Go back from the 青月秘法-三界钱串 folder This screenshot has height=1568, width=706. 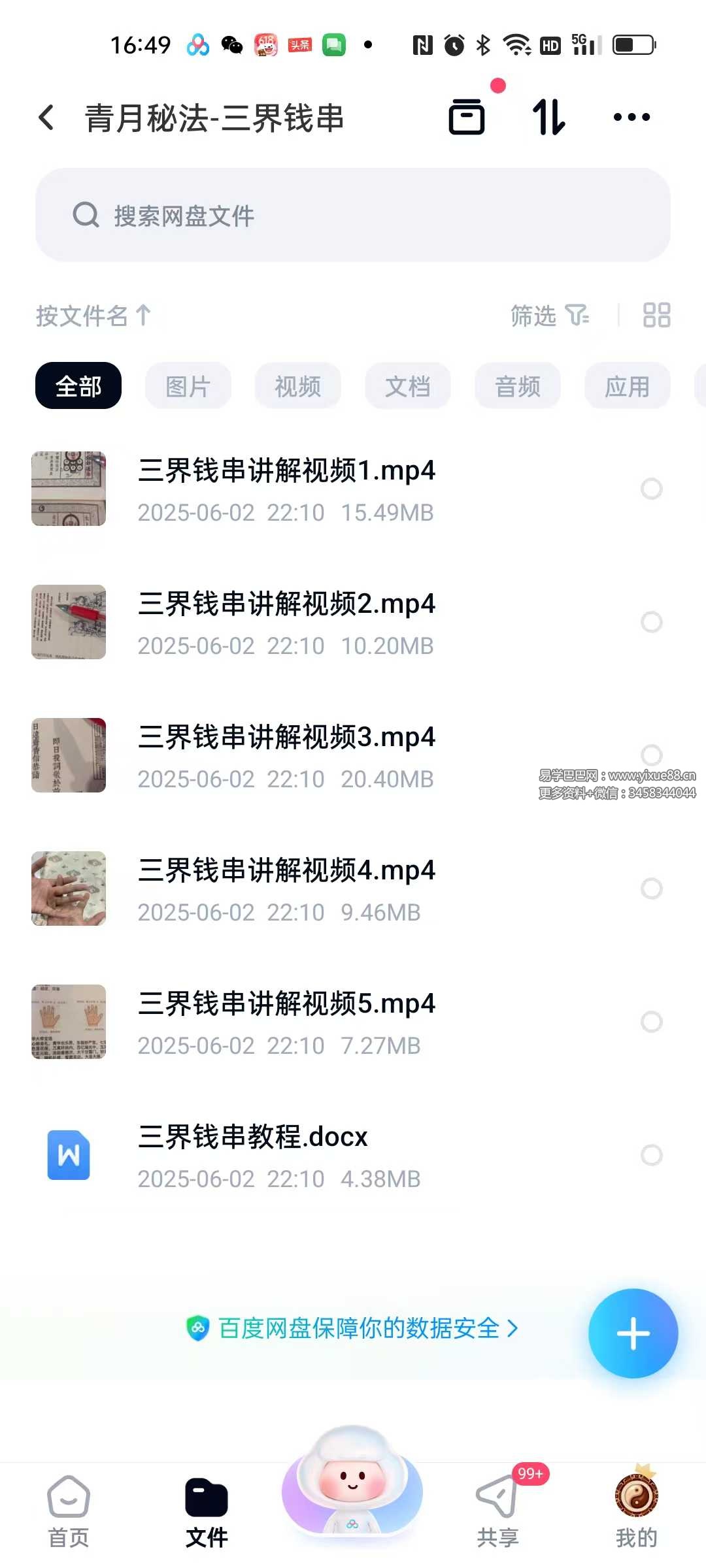tap(46, 118)
